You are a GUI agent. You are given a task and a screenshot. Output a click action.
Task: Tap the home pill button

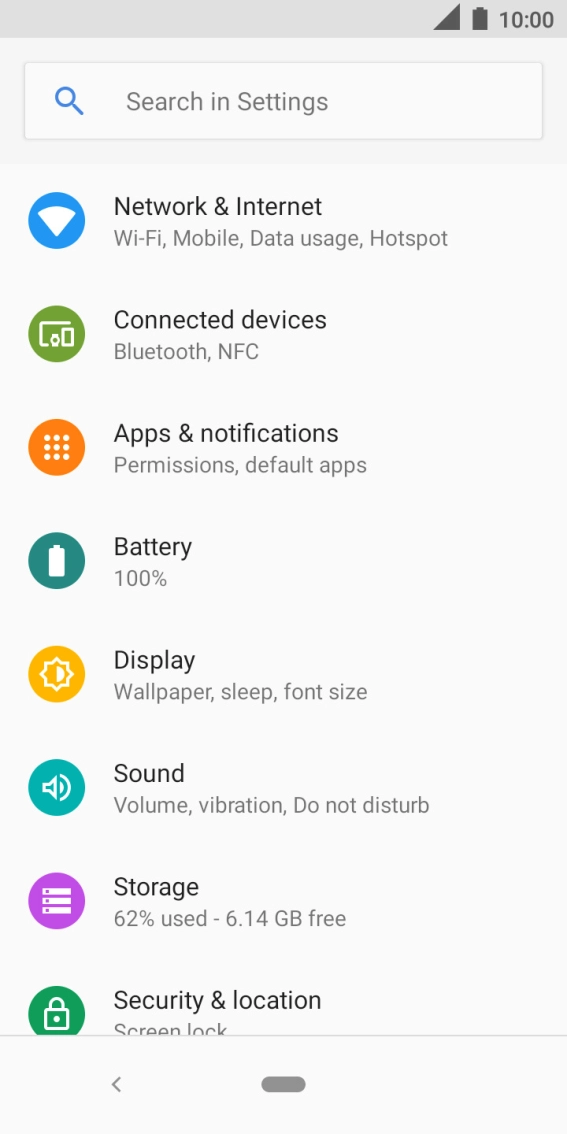(284, 1084)
